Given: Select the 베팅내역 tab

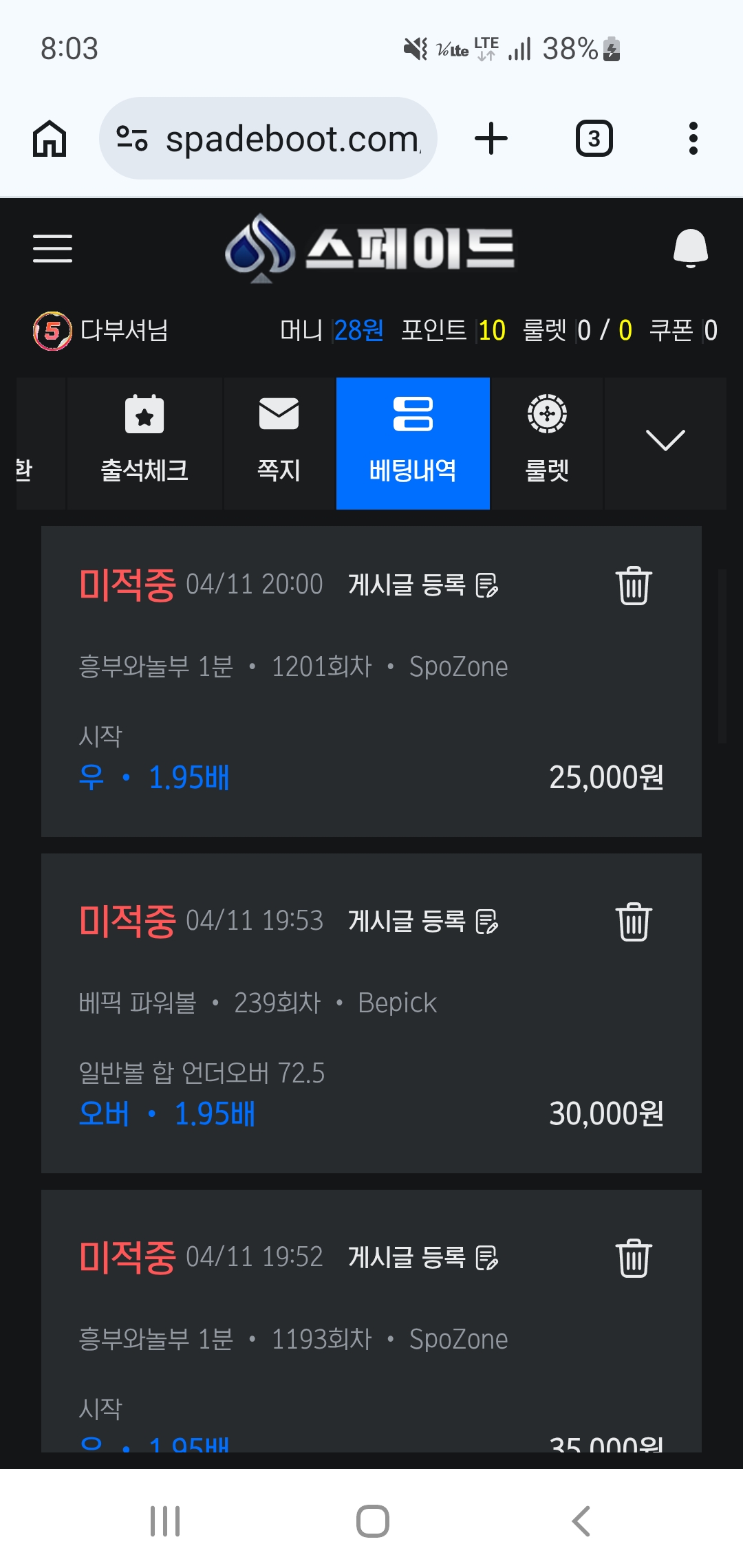Looking at the screenshot, I should point(413,443).
